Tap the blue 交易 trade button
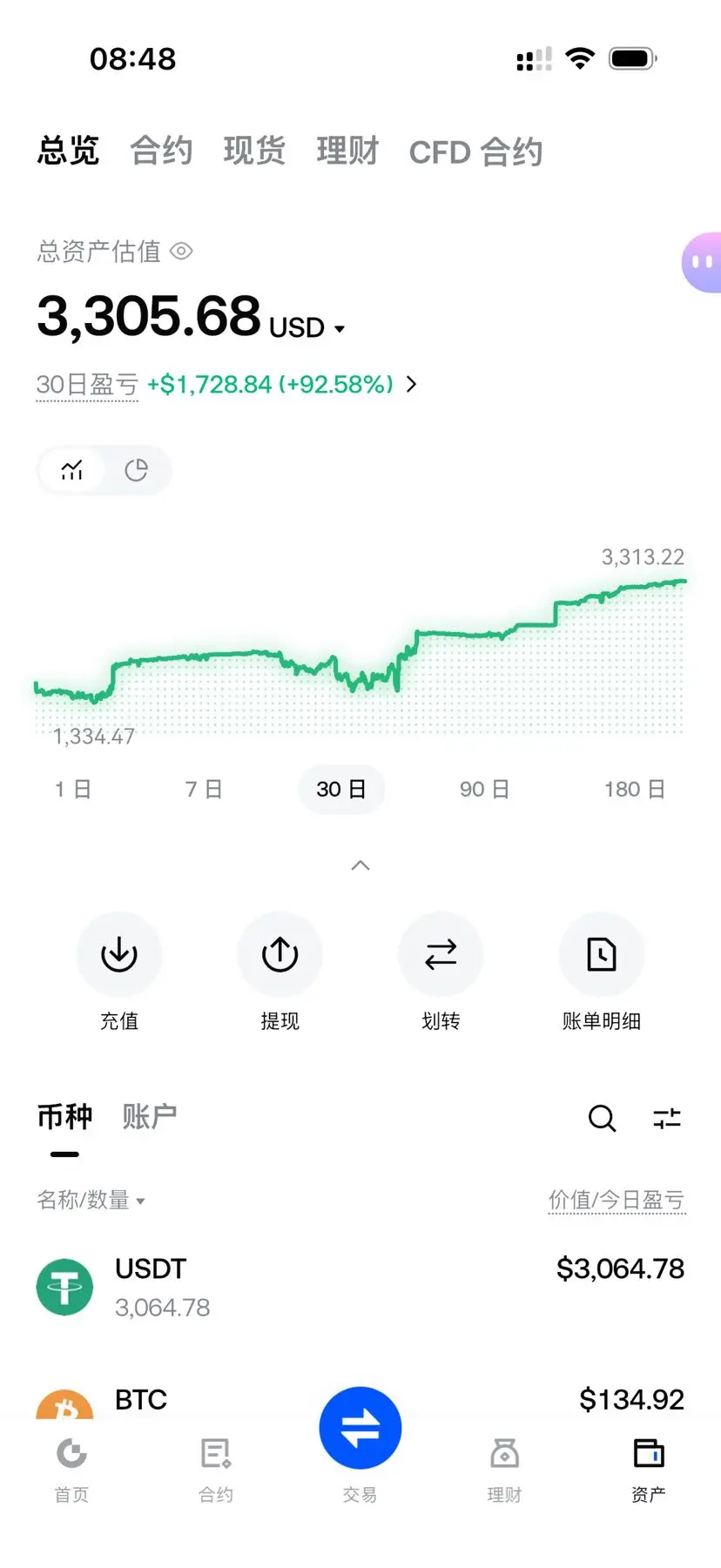 (360, 1428)
